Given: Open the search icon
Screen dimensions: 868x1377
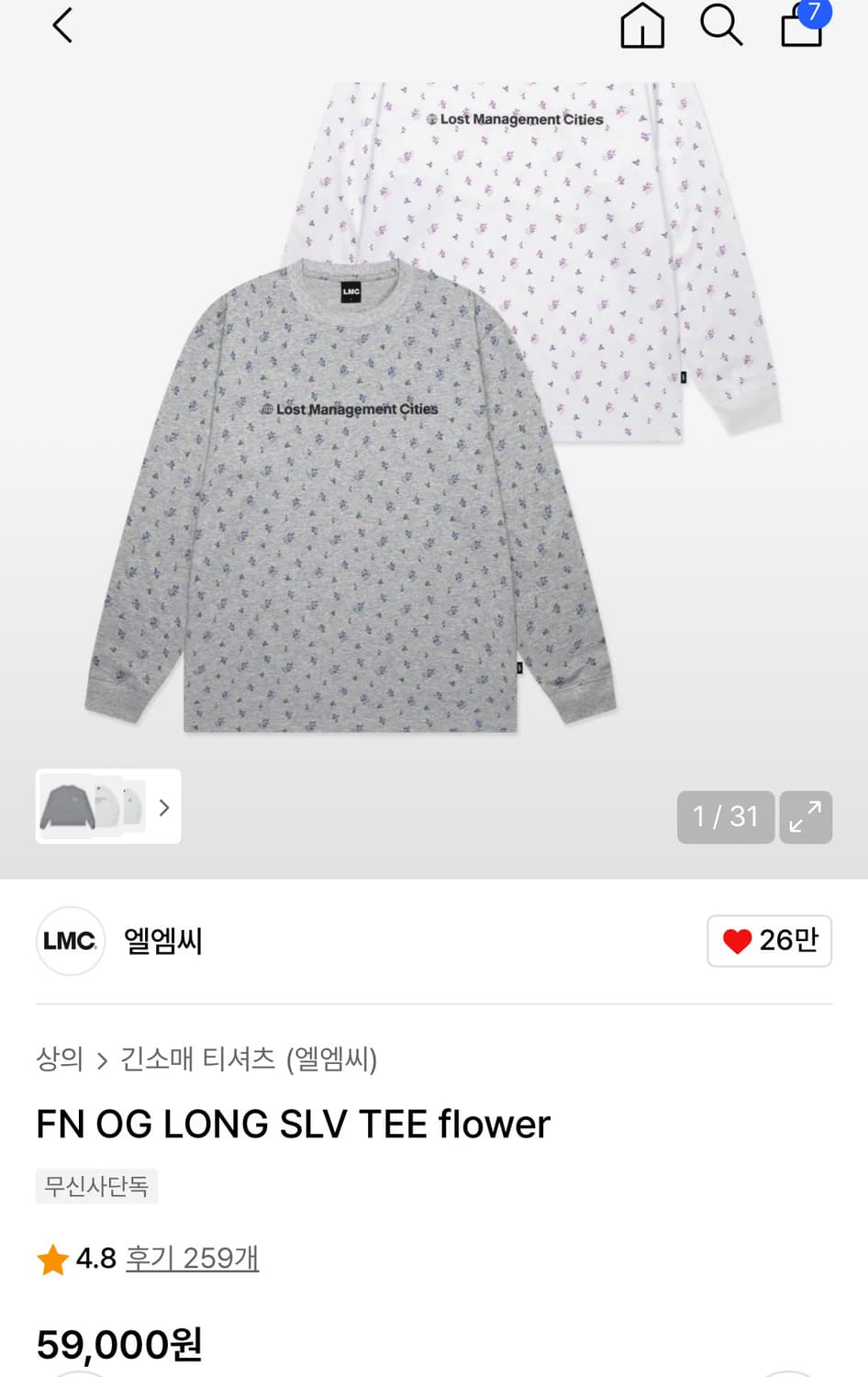Looking at the screenshot, I should click(721, 26).
